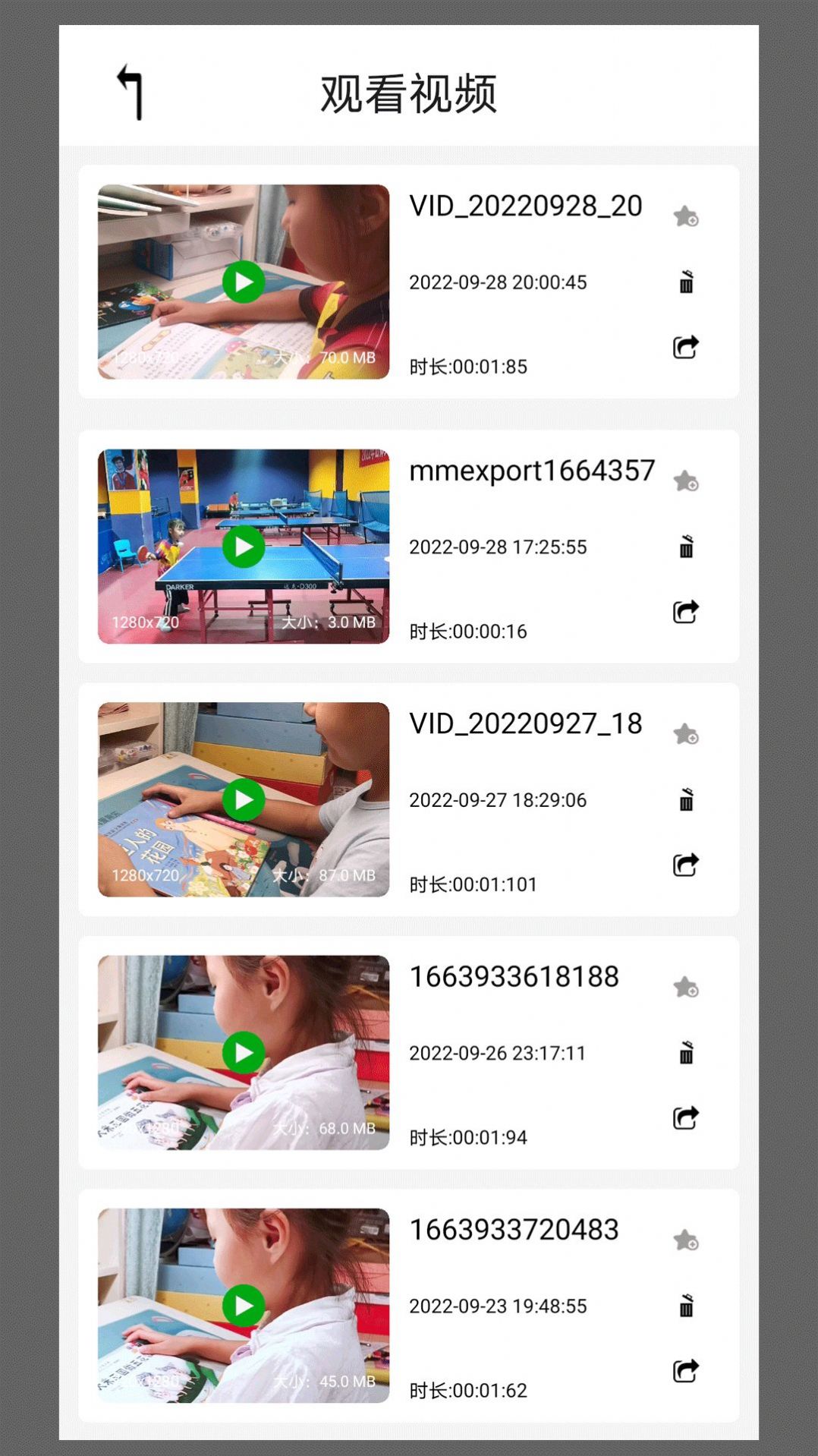Play the VID_20220928_20 video
This screenshot has width=818, height=1456.
pos(244,282)
